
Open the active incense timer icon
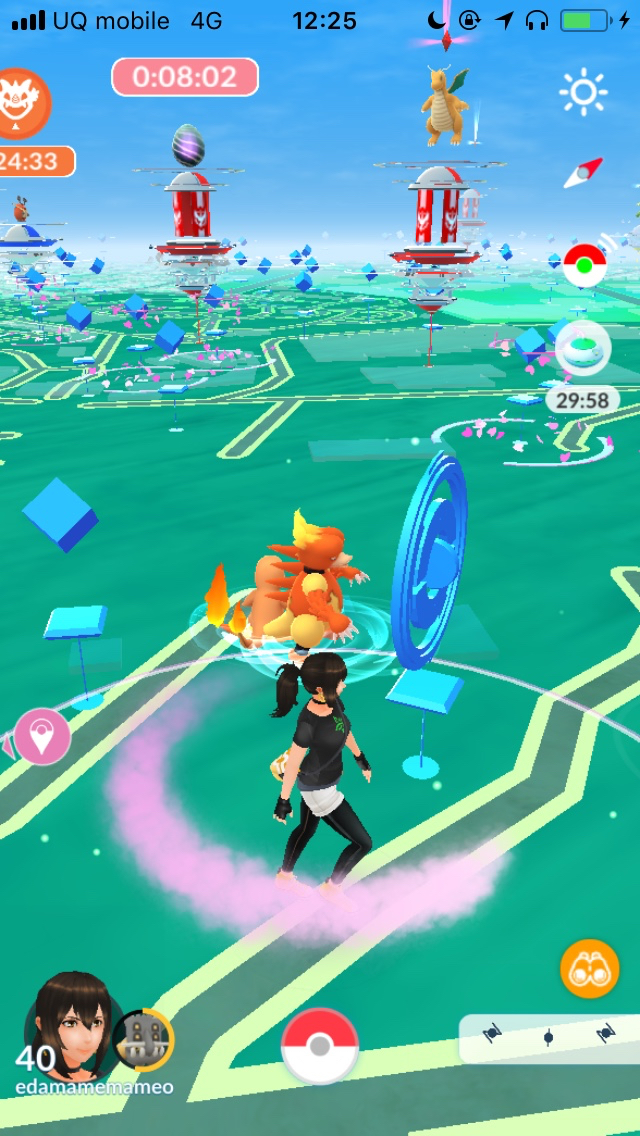(x=583, y=349)
